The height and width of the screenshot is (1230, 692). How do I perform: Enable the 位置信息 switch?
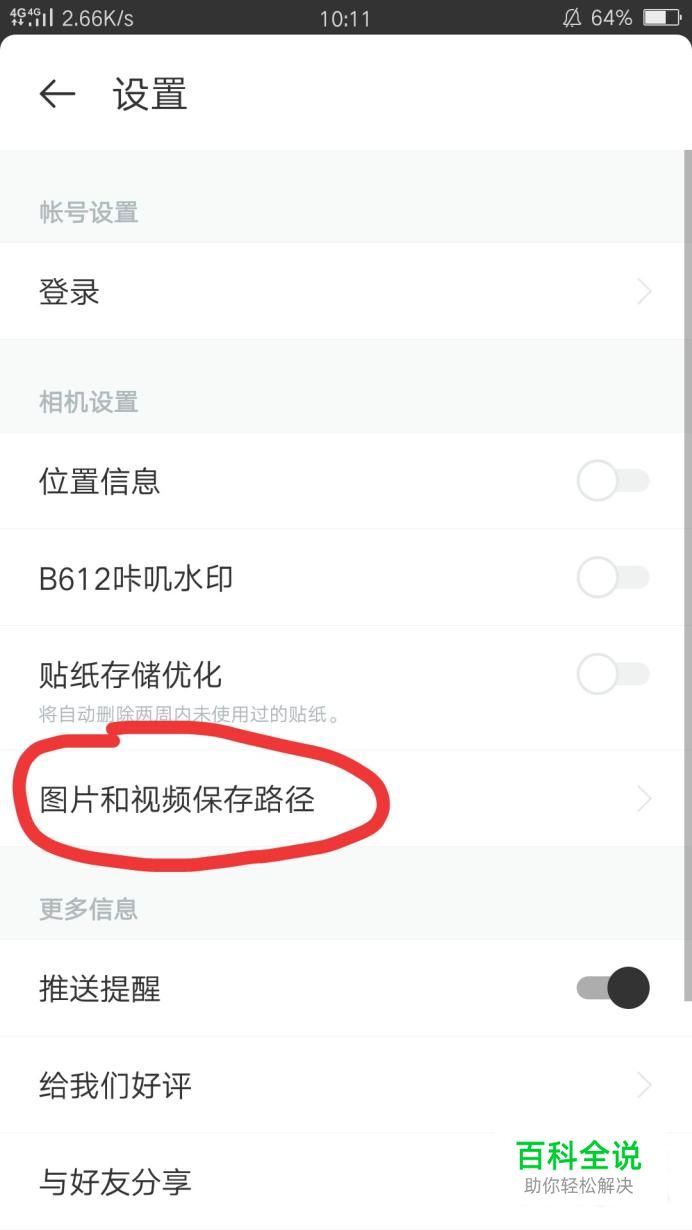pos(613,482)
